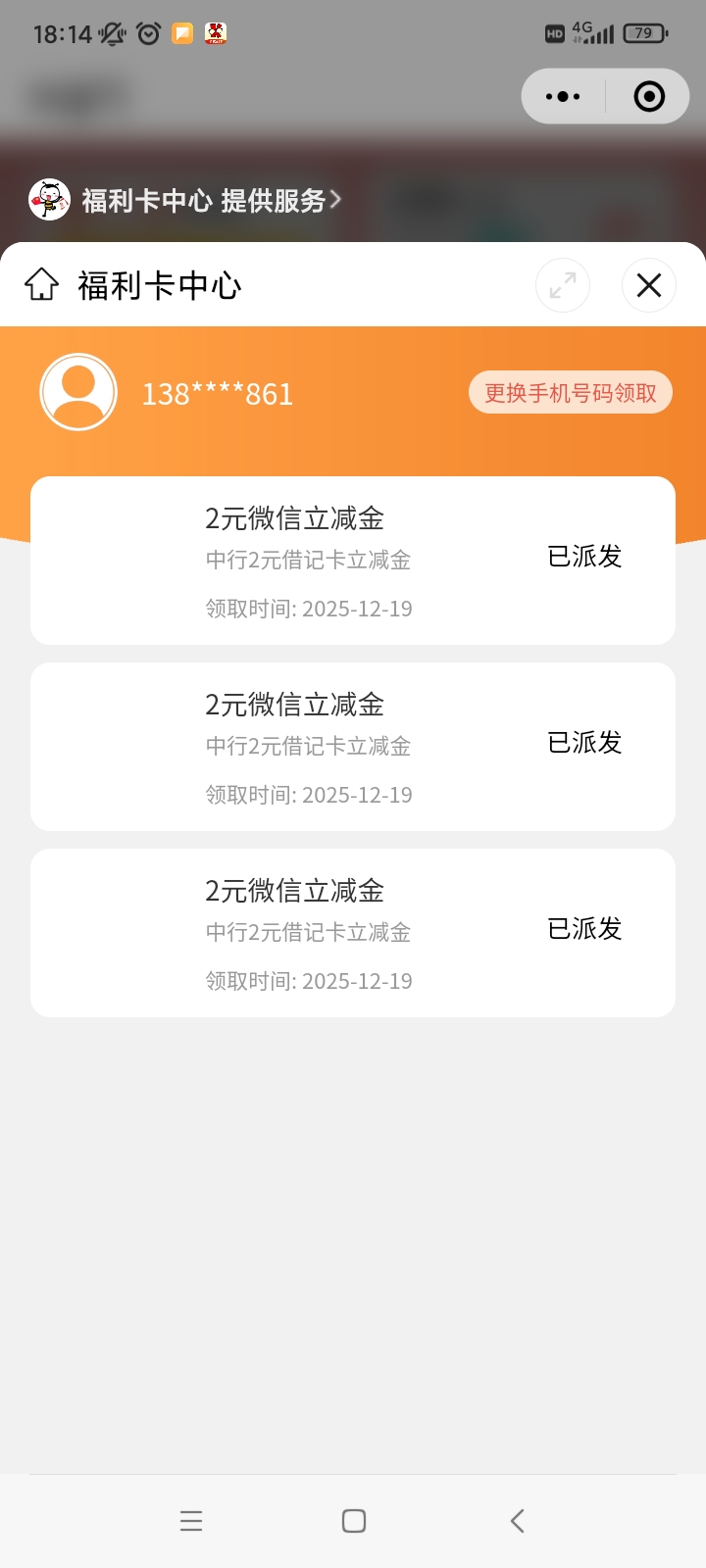706x1568 pixels.
Task: Tap the mini program capsule close circle
Action: tap(649, 96)
